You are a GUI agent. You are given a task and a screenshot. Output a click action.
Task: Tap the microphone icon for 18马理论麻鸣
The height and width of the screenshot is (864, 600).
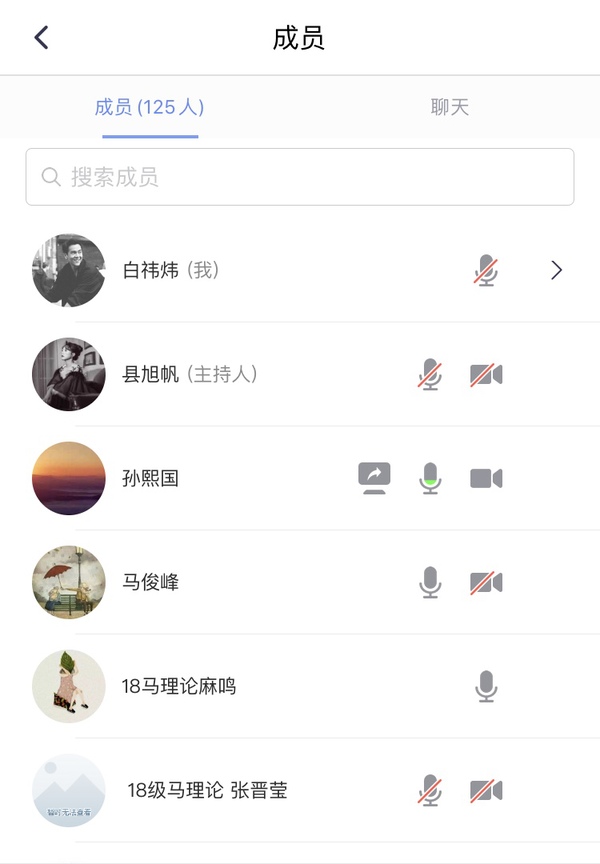(x=486, y=686)
